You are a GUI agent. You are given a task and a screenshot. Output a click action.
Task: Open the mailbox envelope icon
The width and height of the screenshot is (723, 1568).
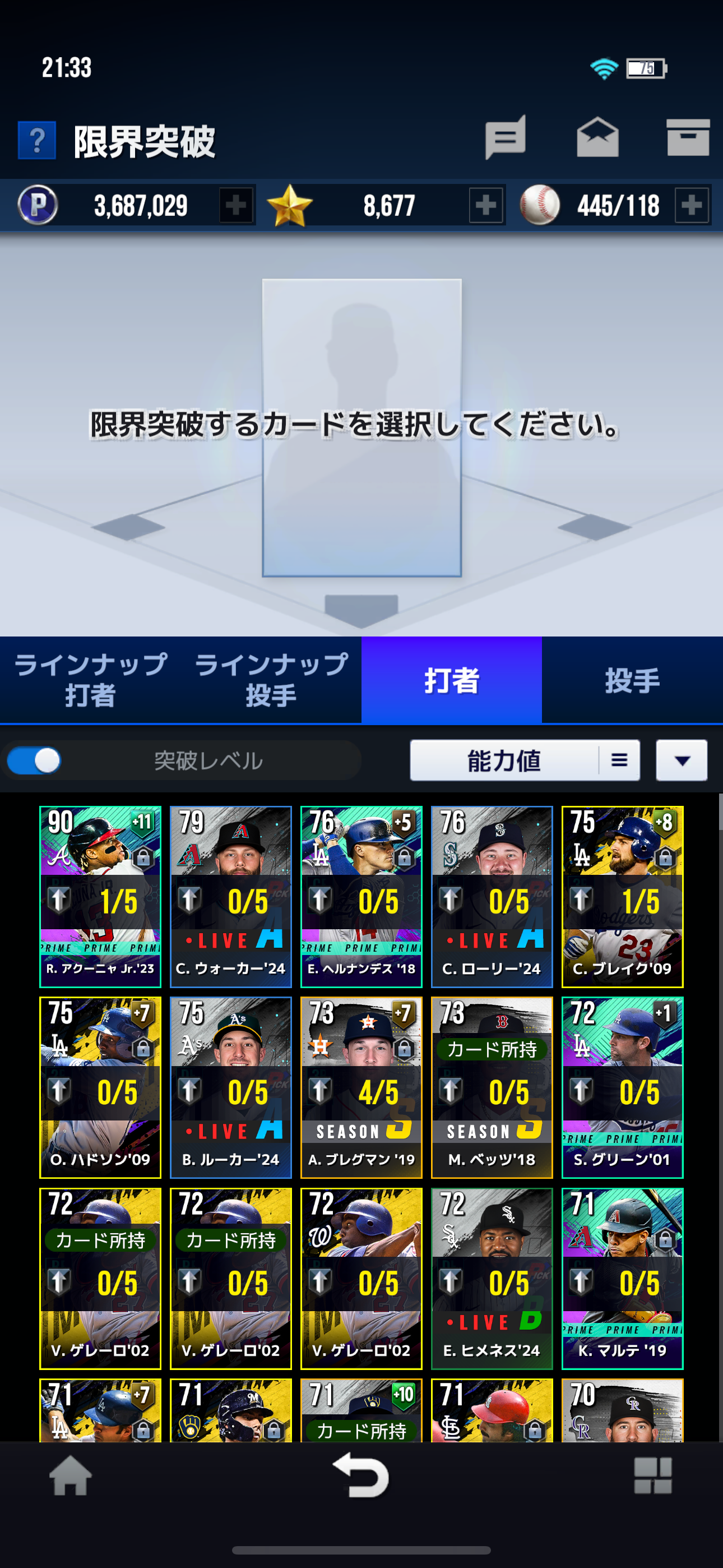point(597,137)
